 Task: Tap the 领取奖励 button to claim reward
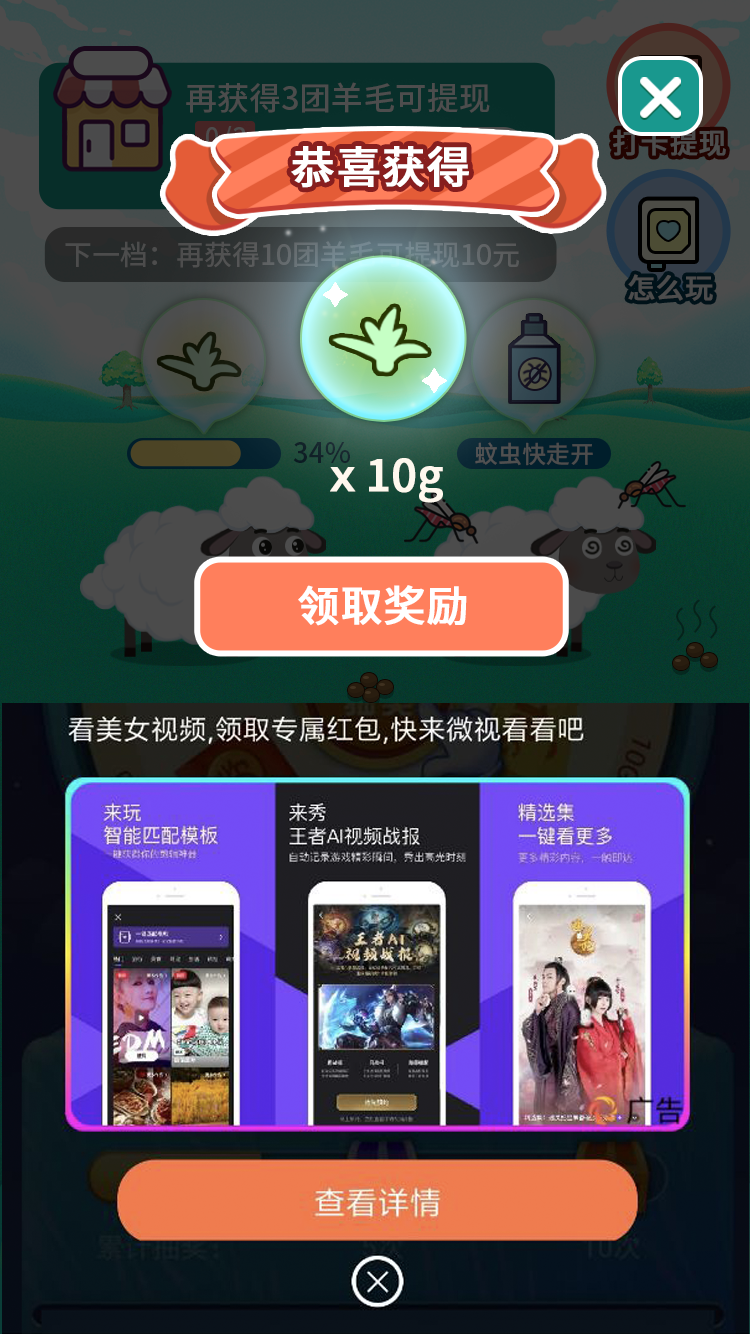(381, 607)
